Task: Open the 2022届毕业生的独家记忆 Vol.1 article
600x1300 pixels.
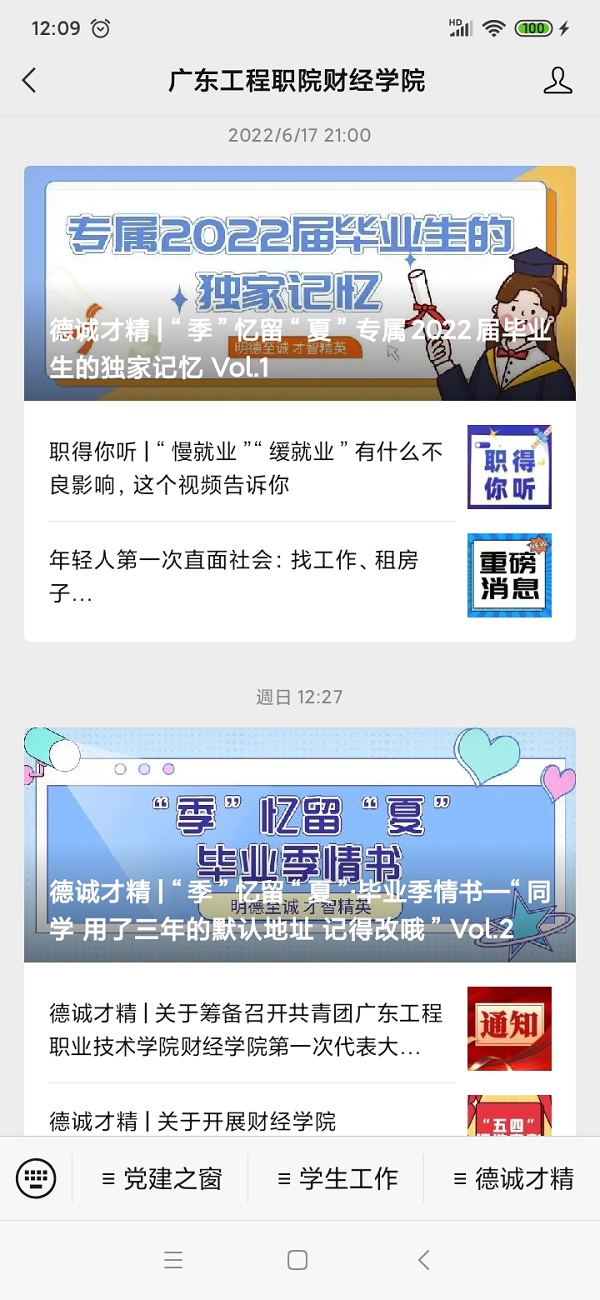Action: (300, 284)
